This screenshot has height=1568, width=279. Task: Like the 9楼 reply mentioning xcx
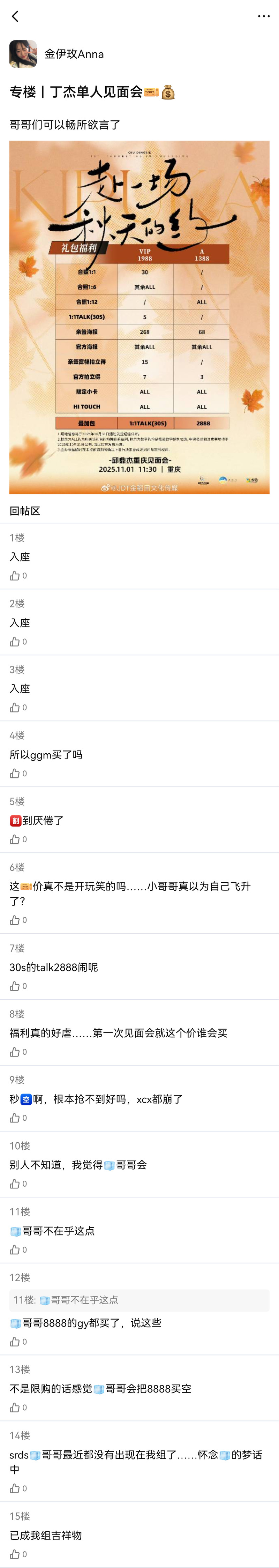coord(15,1118)
